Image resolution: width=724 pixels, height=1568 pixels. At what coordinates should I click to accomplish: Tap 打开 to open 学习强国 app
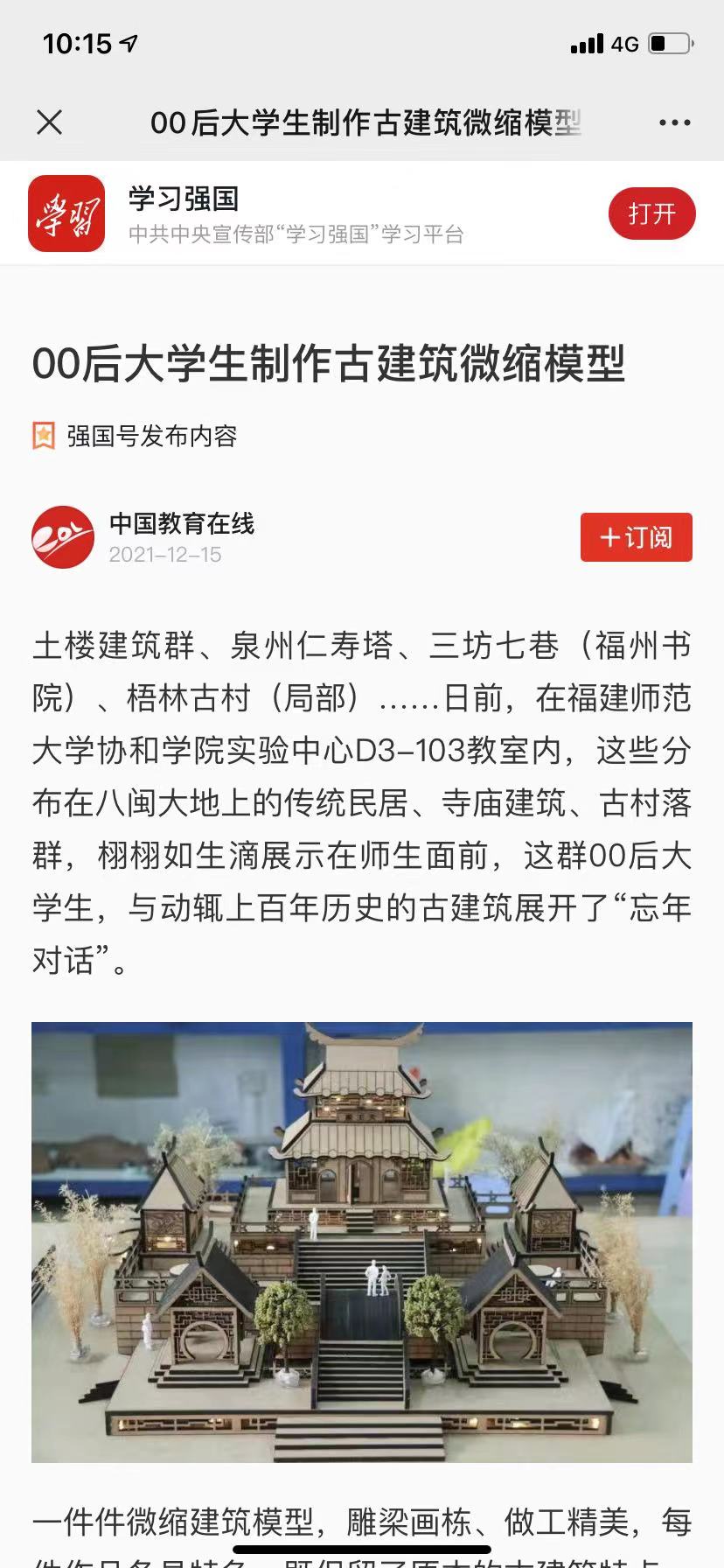point(651,213)
